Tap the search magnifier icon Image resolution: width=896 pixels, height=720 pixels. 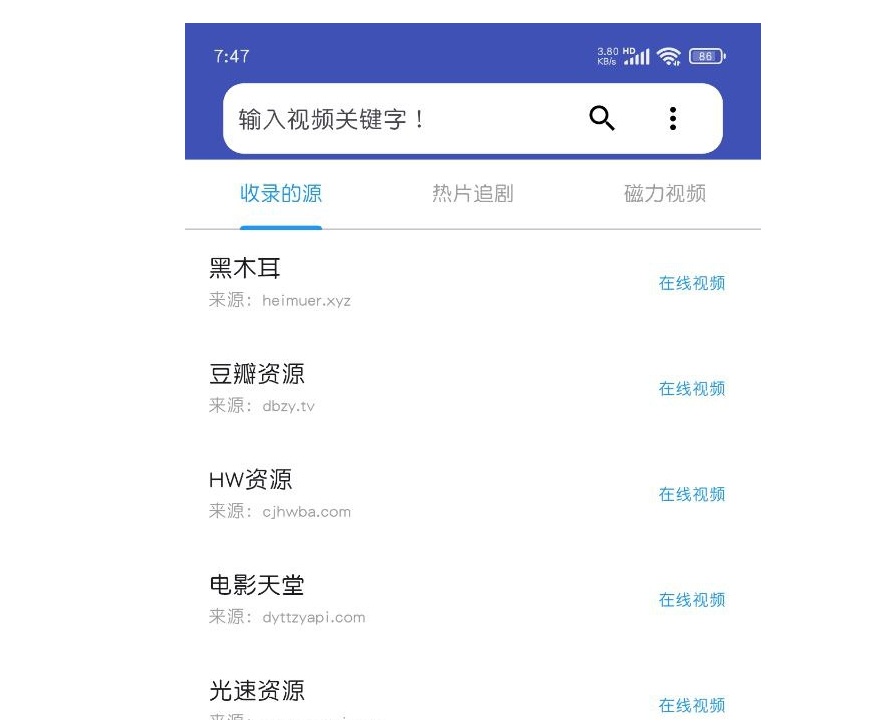pyautogui.click(x=601, y=119)
